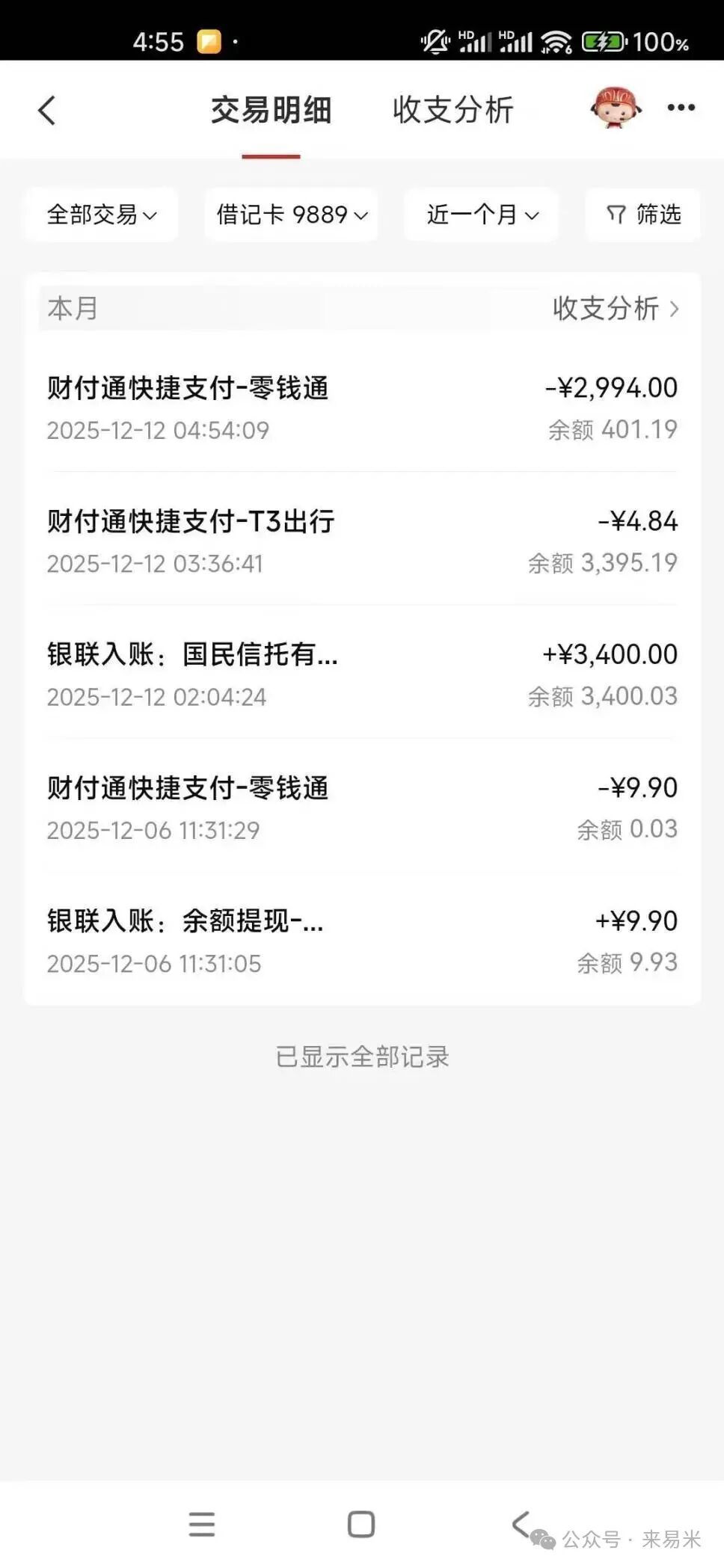
Task: Open the 全部交易 transaction type dropdown
Action: (100, 215)
